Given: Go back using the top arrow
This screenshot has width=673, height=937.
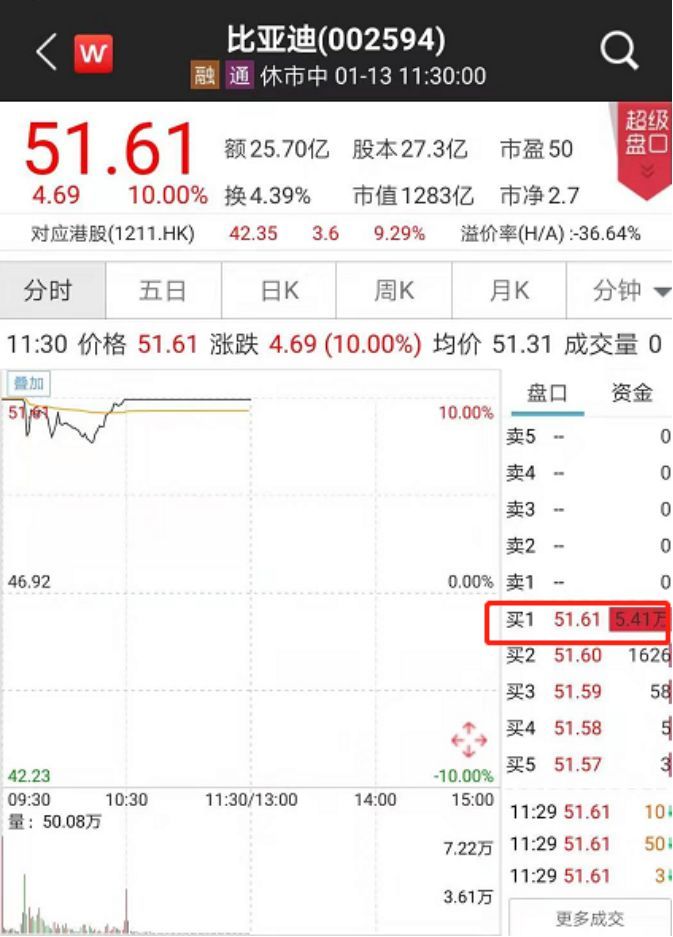Looking at the screenshot, I should [x=46, y=52].
